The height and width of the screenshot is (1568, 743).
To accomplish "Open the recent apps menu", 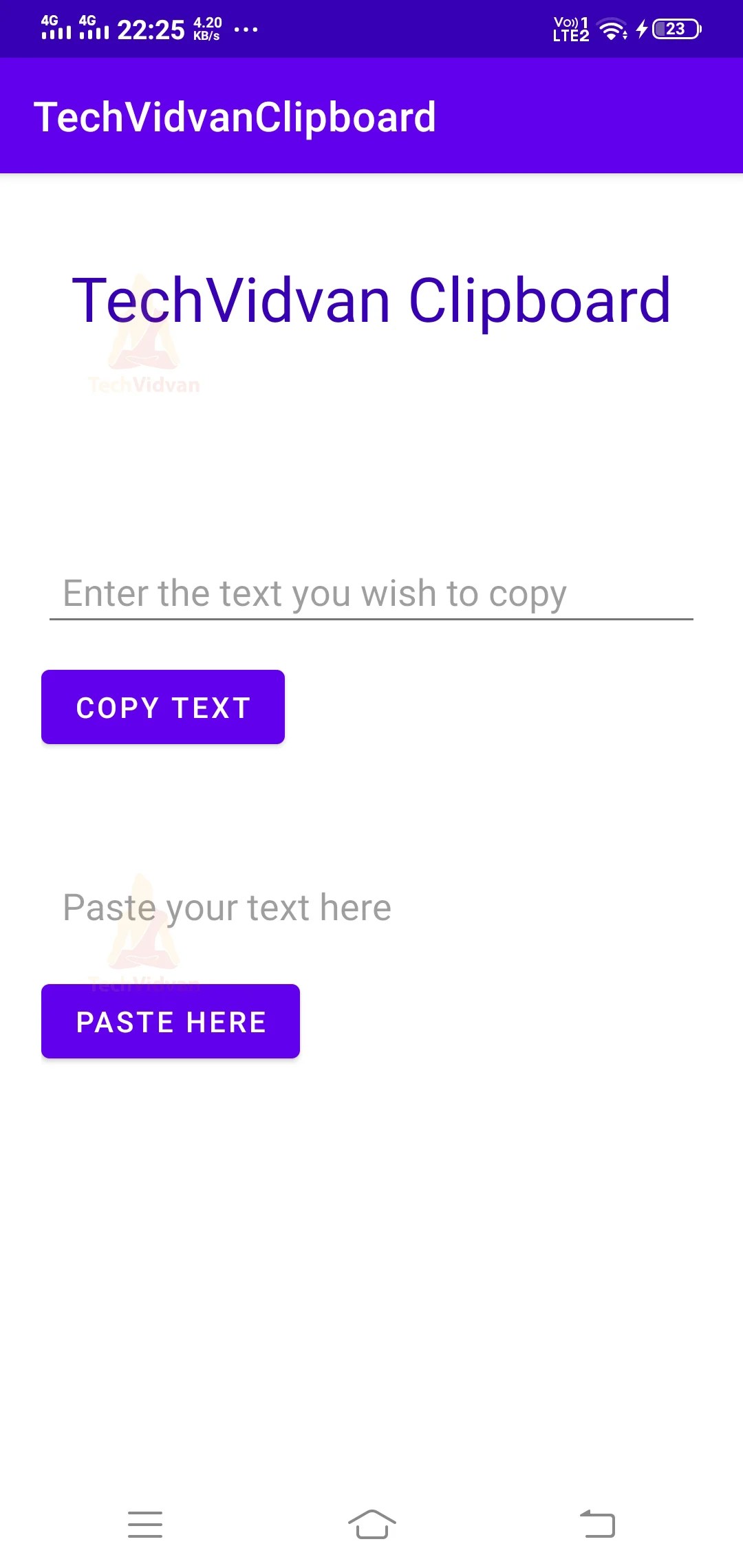I will tap(145, 1524).
